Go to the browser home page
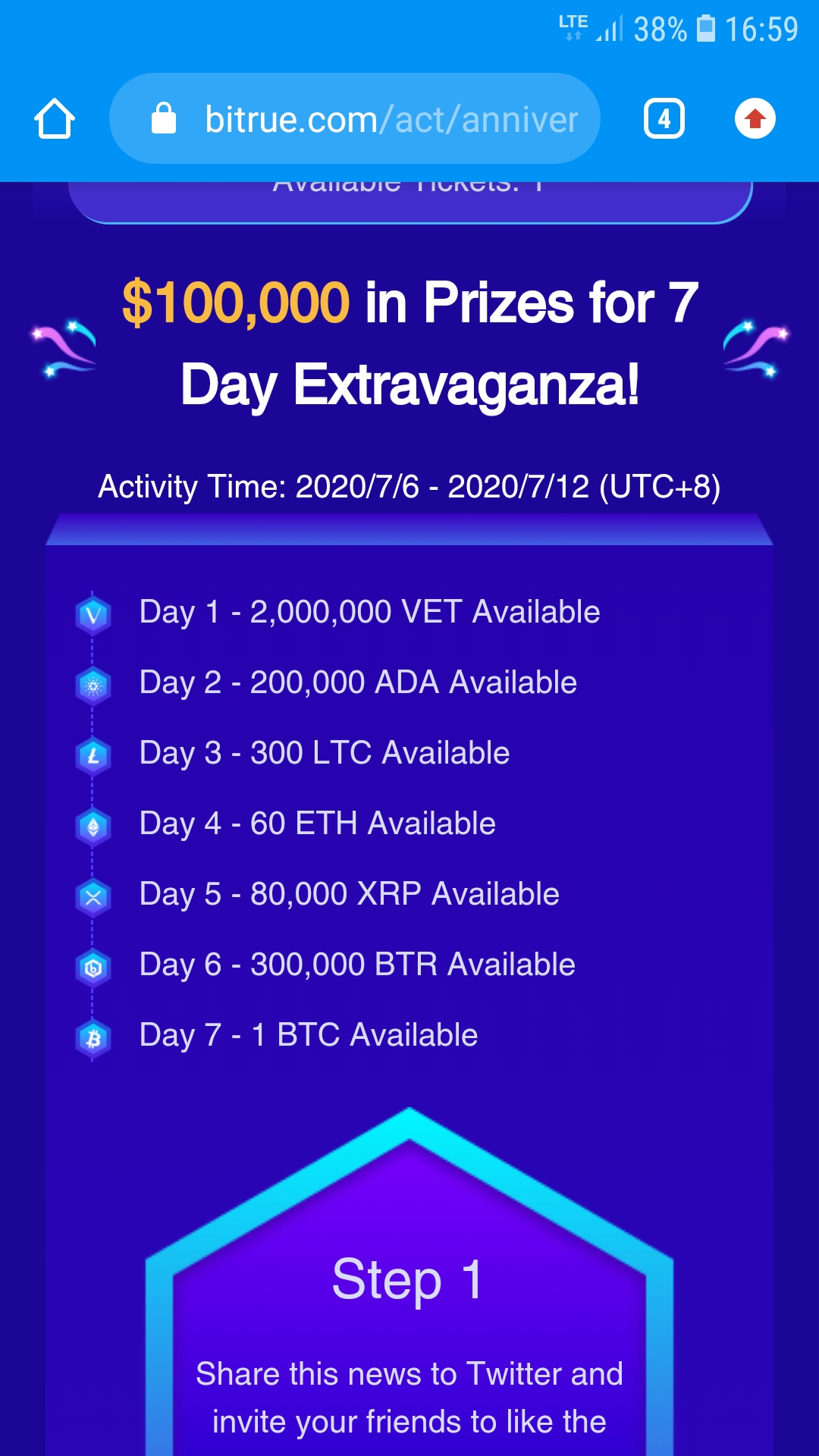Image resolution: width=819 pixels, height=1456 pixels. pyautogui.click(x=55, y=119)
